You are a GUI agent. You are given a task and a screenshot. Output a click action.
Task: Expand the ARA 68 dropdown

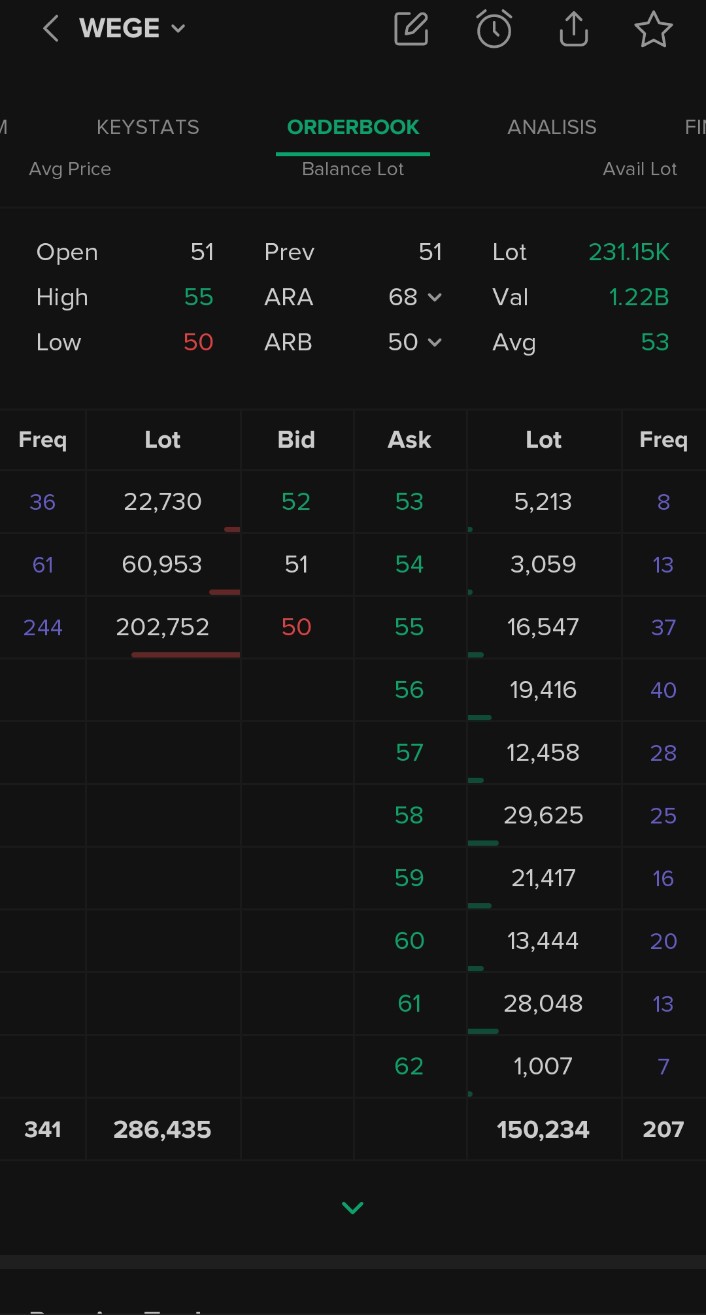(416, 297)
